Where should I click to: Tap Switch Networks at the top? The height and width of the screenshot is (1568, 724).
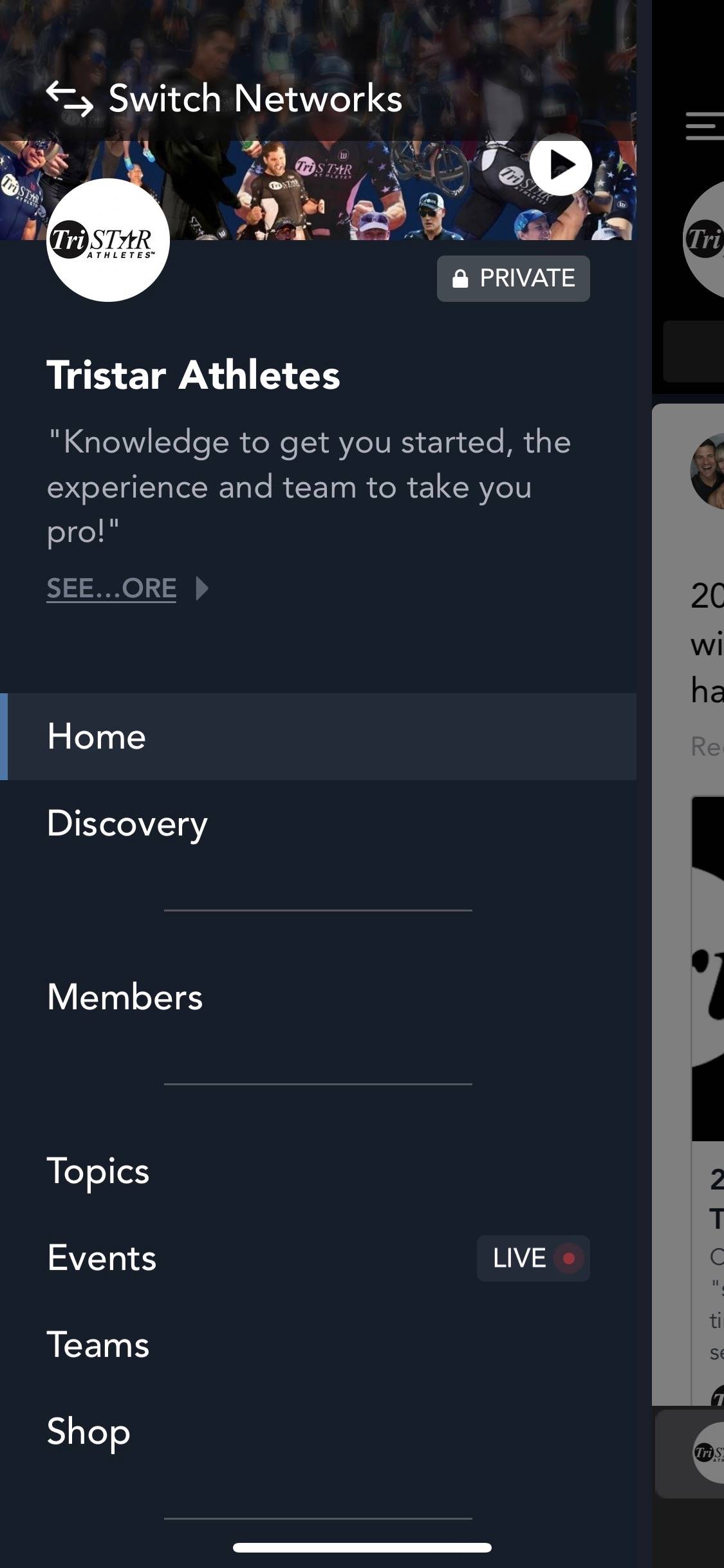click(x=224, y=98)
